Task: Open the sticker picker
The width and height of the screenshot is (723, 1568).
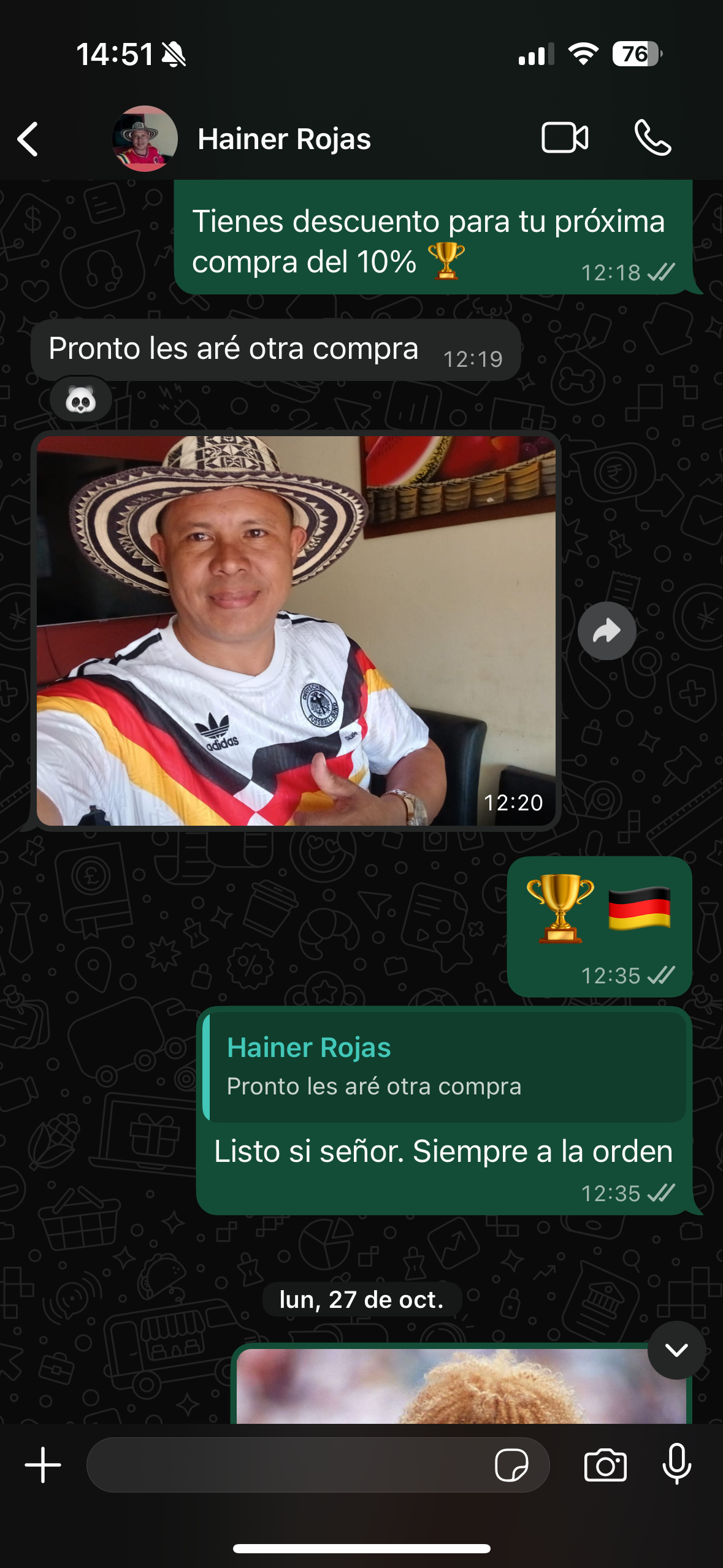Action: 511,1465
